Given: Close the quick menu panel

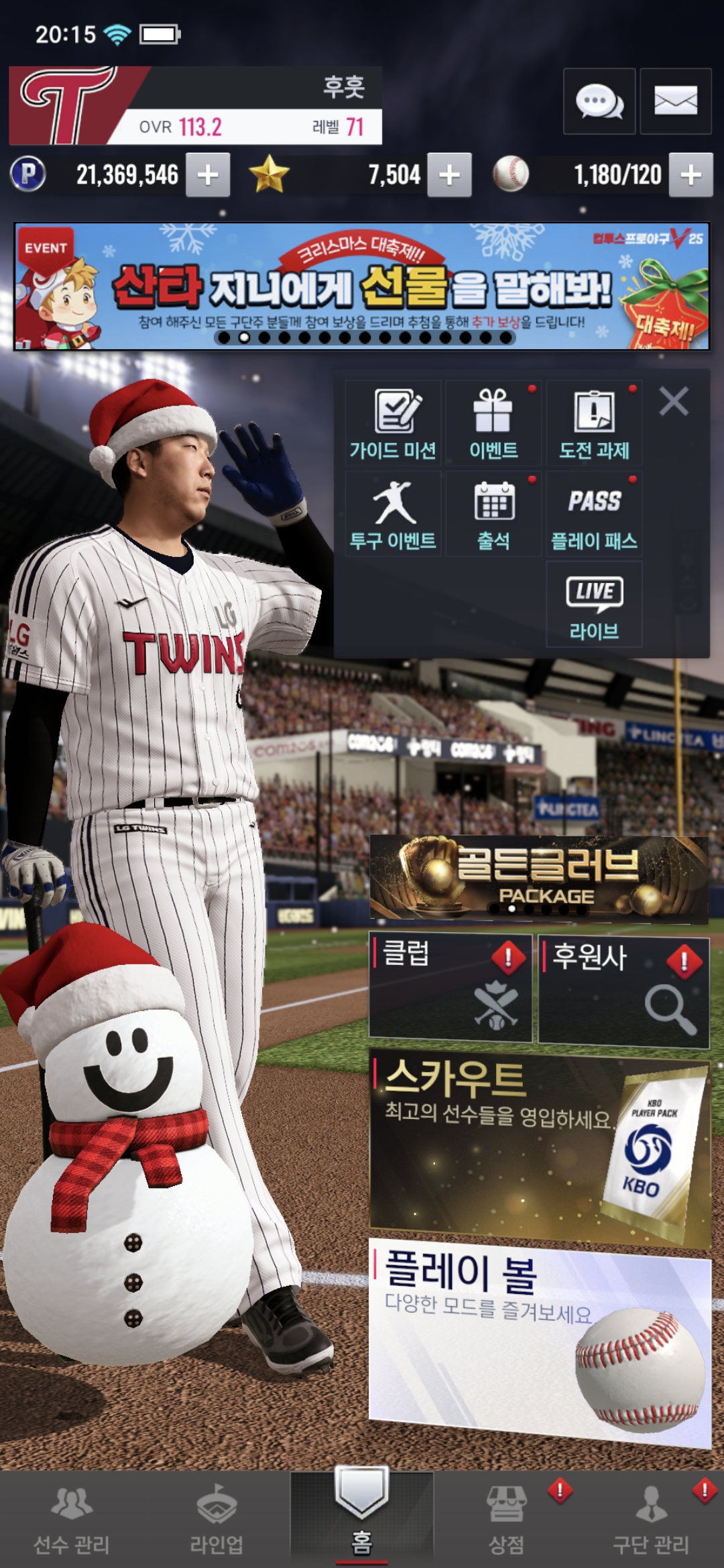Looking at the screenshot, I should [x=674, y=402].
